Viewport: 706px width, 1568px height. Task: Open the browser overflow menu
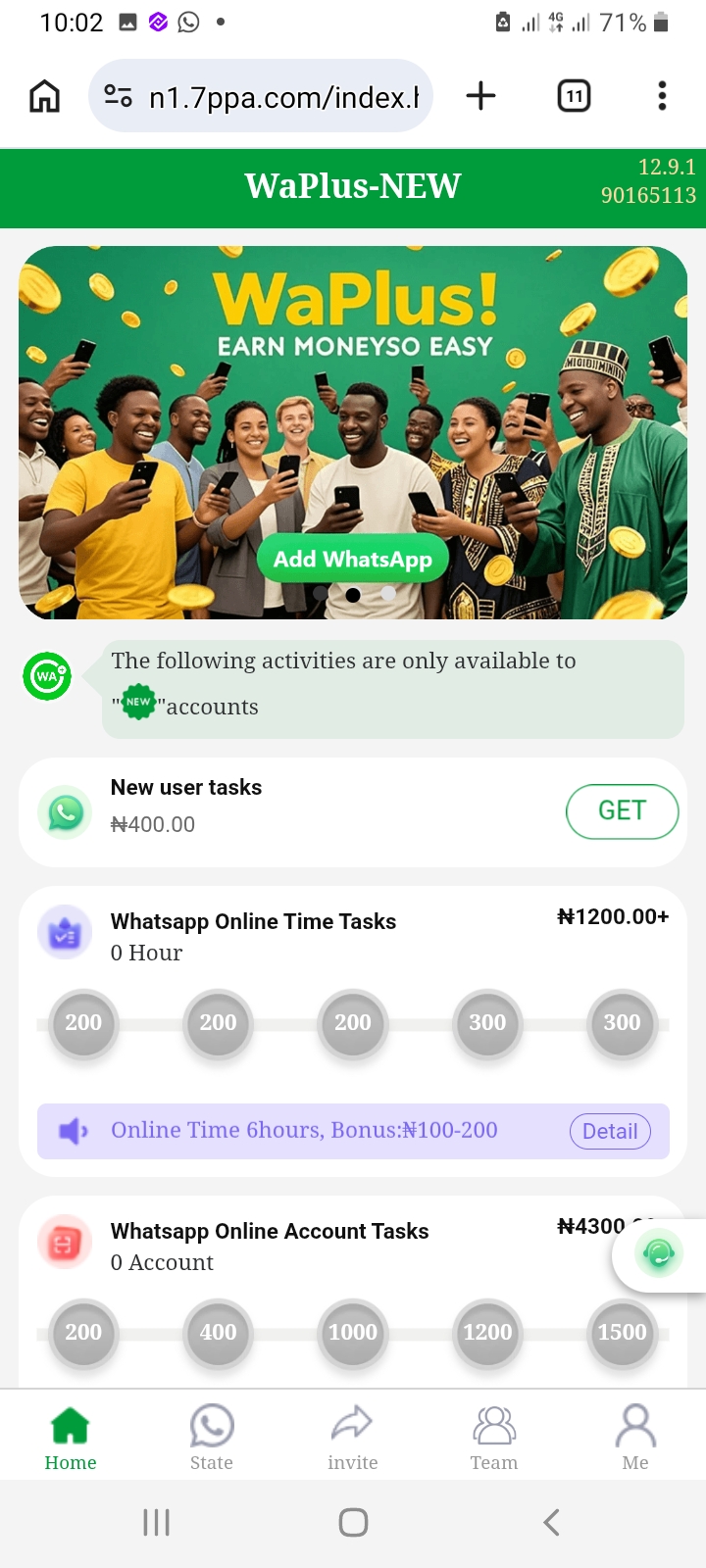[x=662, y=96]
